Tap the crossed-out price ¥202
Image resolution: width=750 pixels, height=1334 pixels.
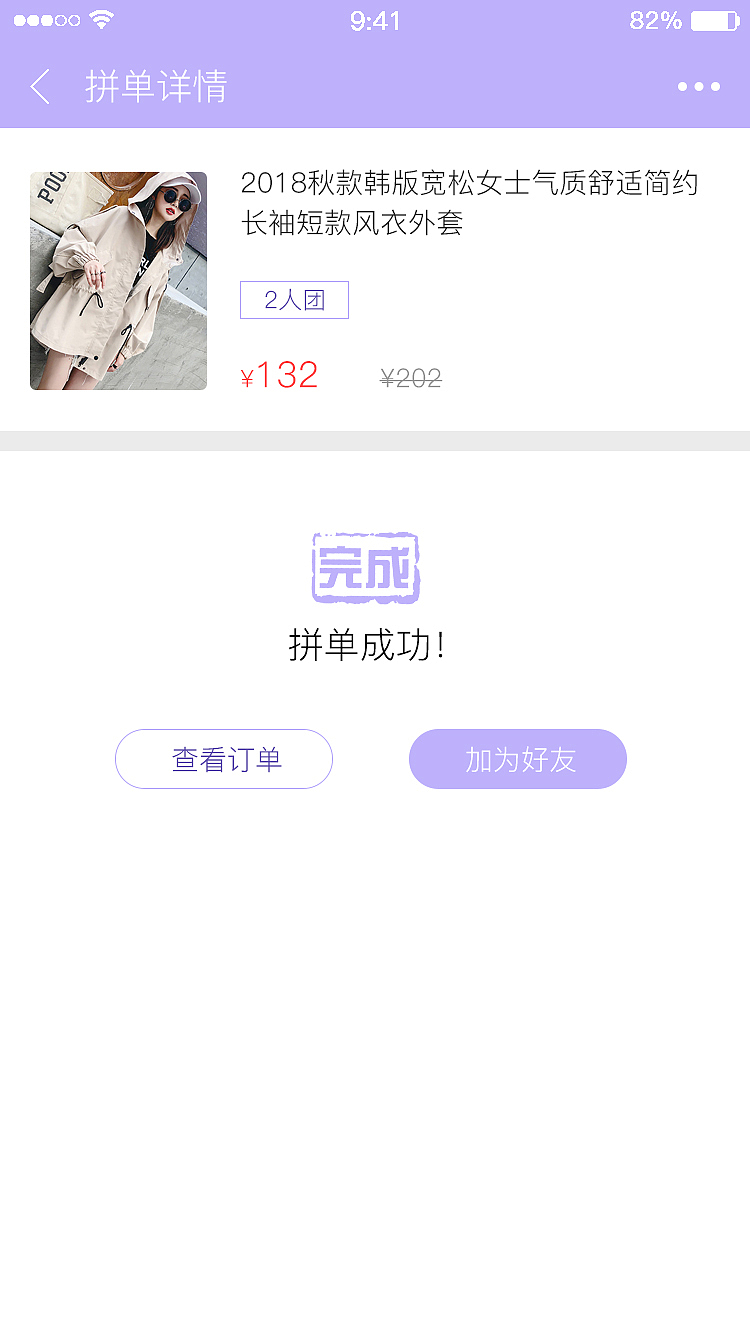click(x=409, y=377)
